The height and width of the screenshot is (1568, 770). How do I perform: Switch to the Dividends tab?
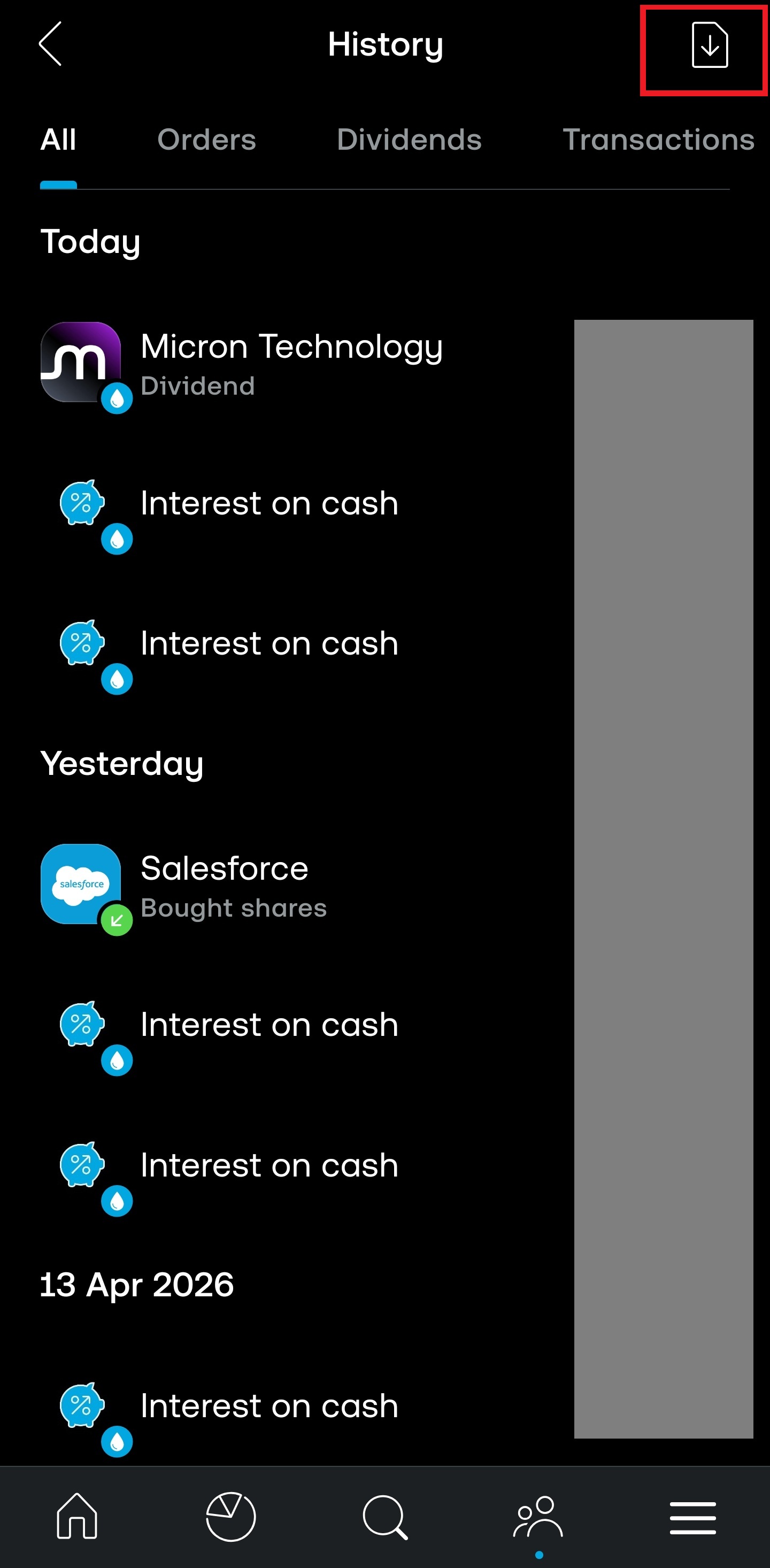(409, 140)
